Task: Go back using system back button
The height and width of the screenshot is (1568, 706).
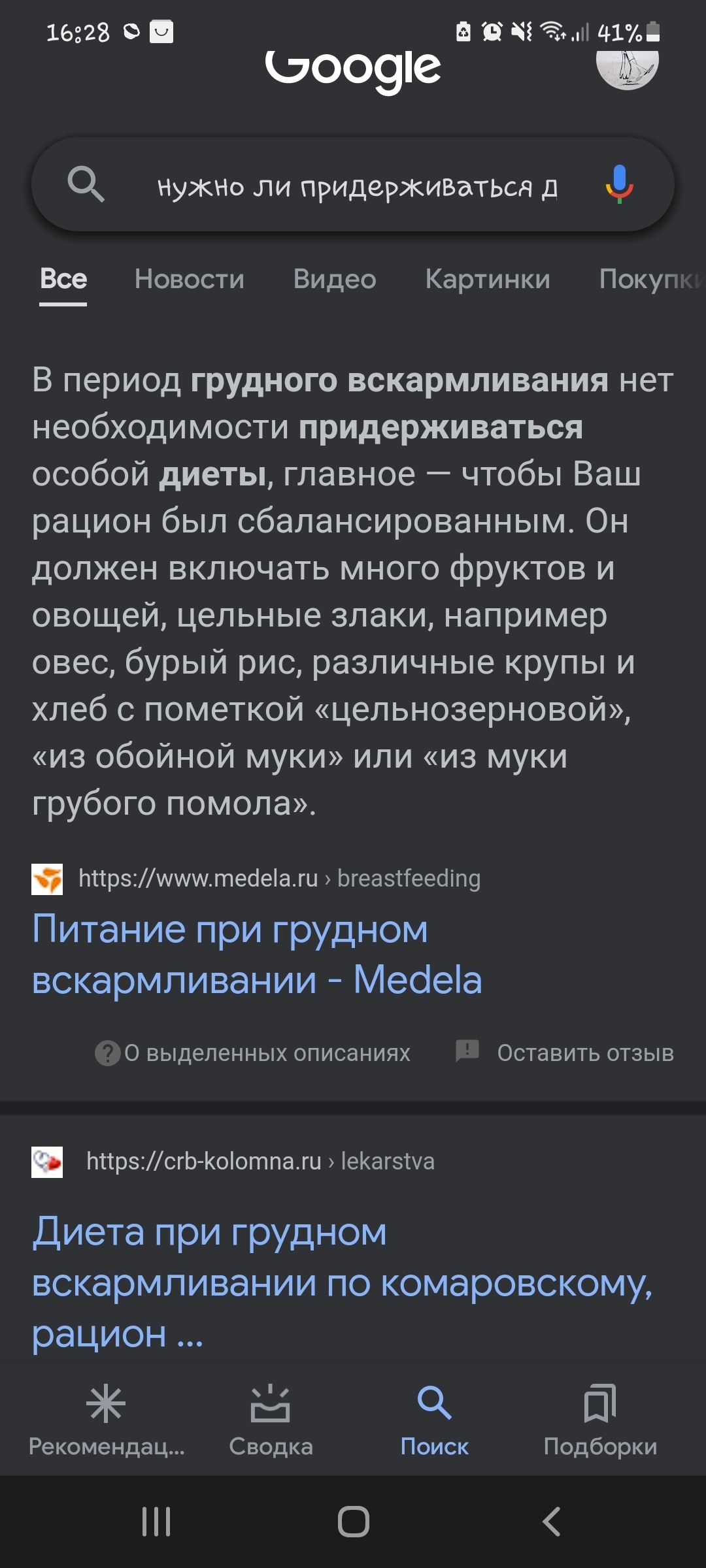Action: coord(551,1521)
